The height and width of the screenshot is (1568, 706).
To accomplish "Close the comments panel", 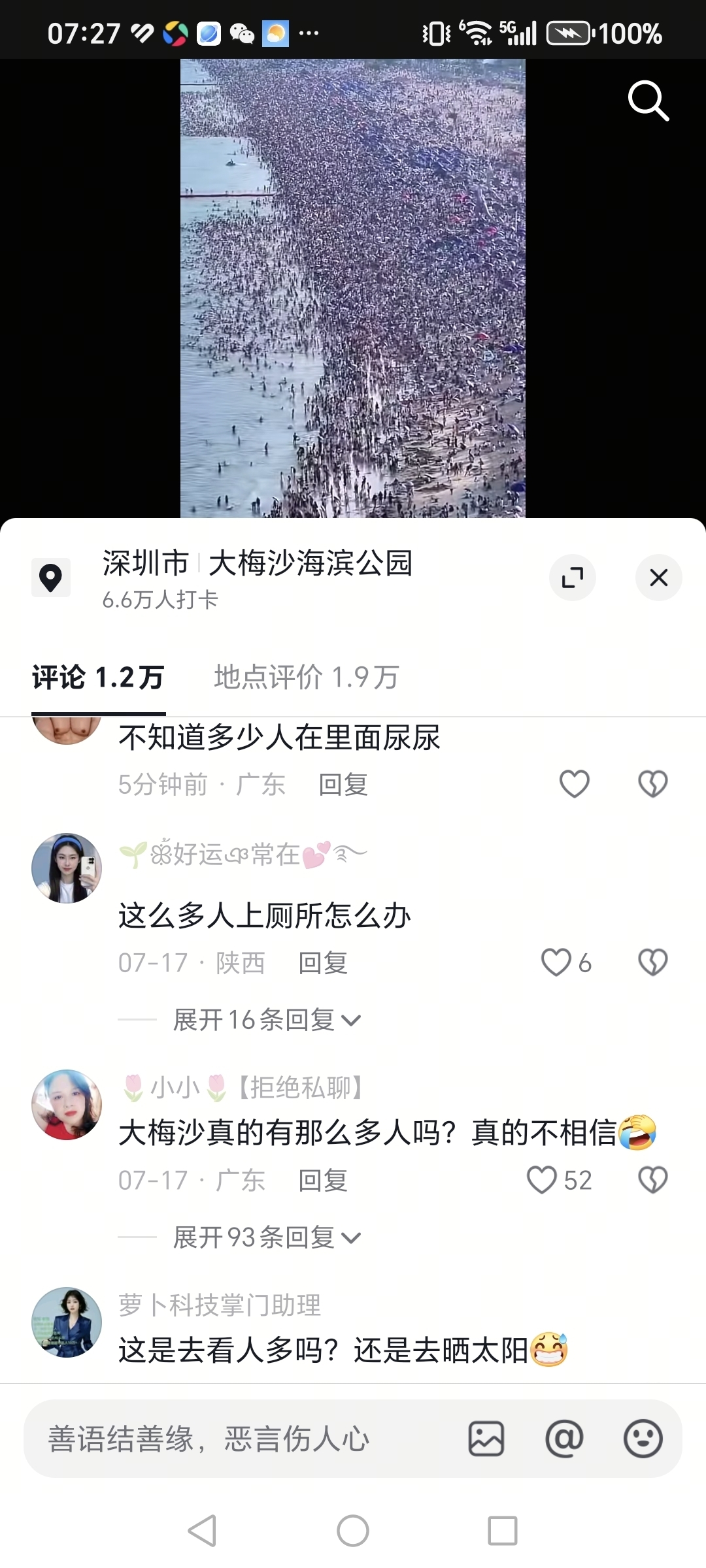I will [658, 578].
